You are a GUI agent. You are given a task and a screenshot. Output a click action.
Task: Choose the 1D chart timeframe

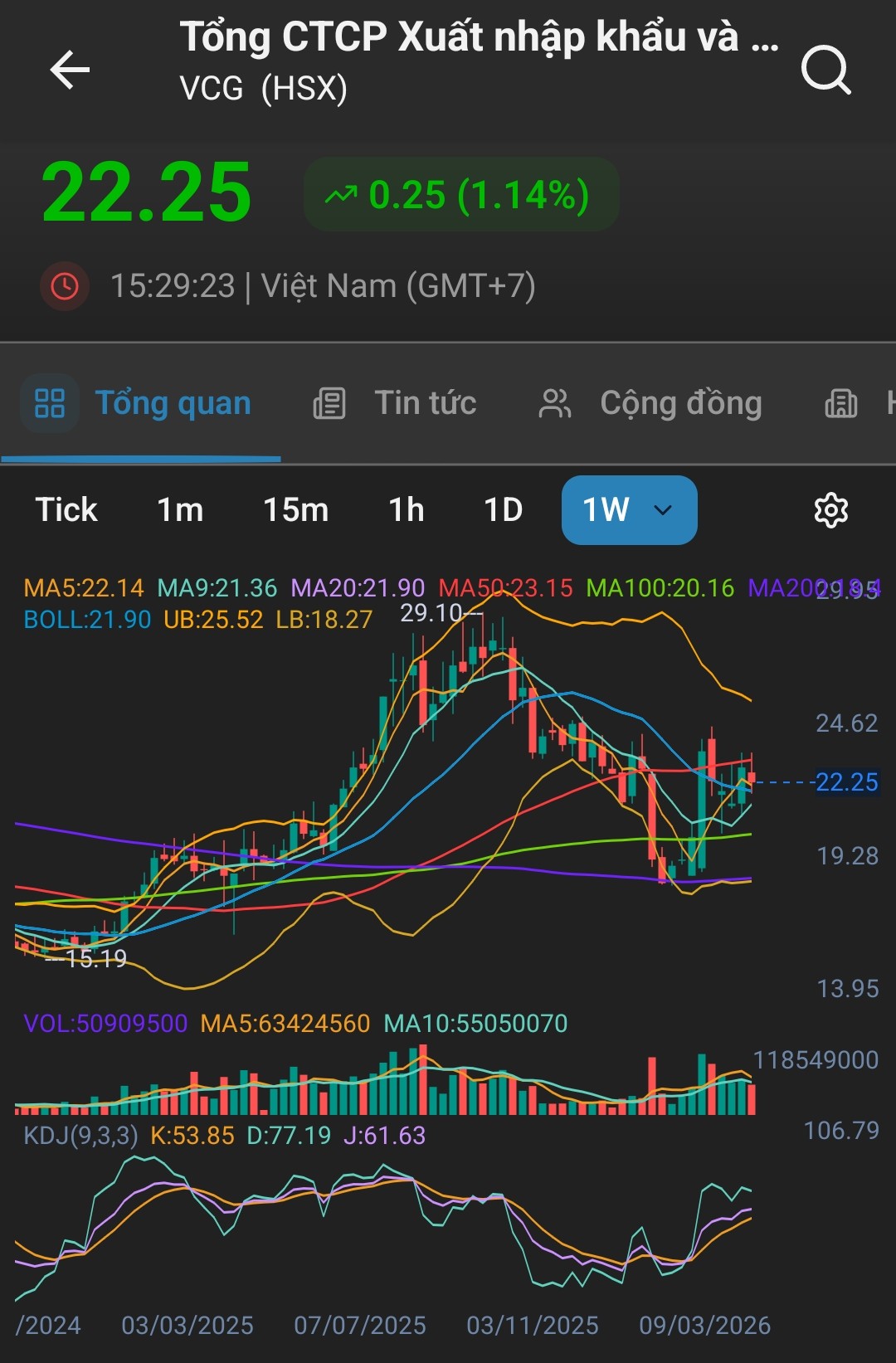[x=503, y=509]
